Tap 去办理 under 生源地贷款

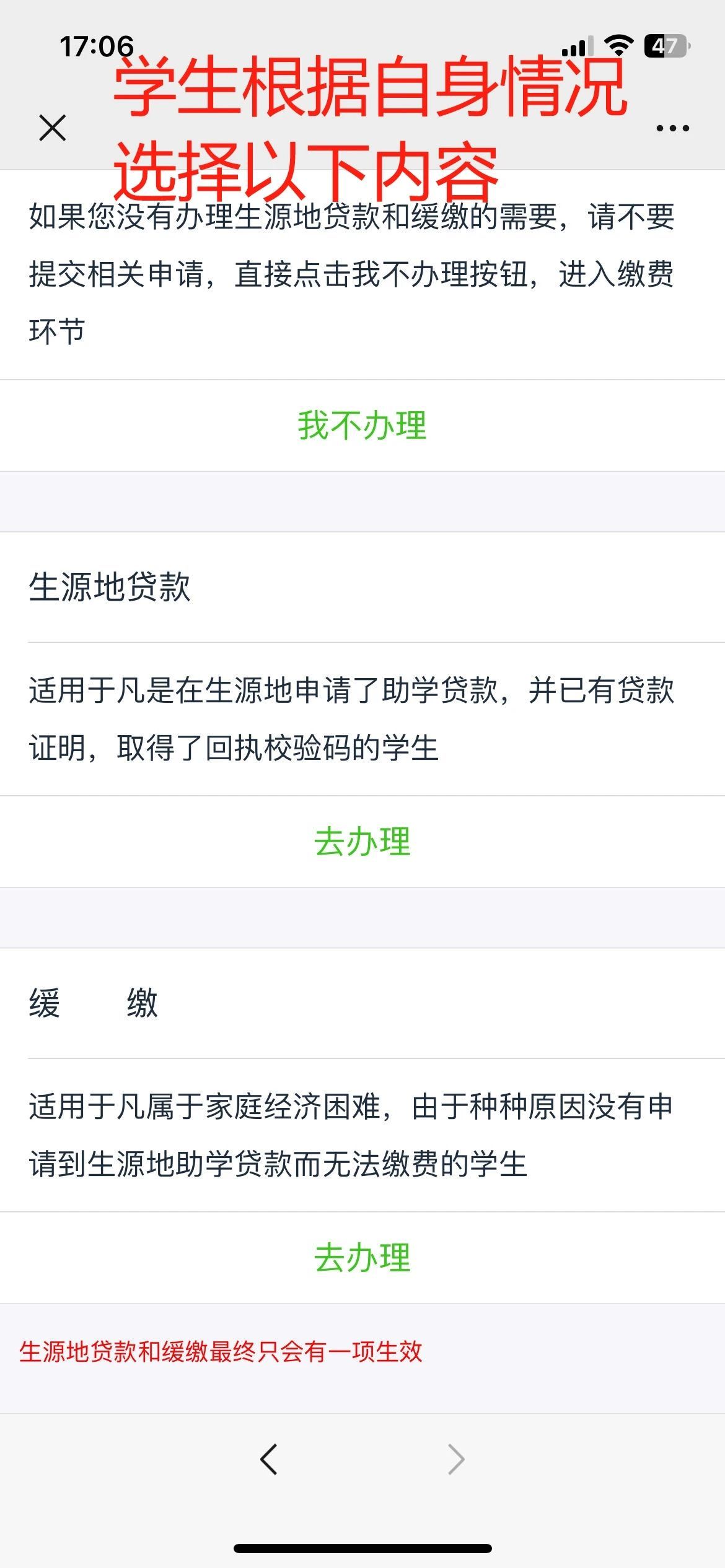pos(362,842)
